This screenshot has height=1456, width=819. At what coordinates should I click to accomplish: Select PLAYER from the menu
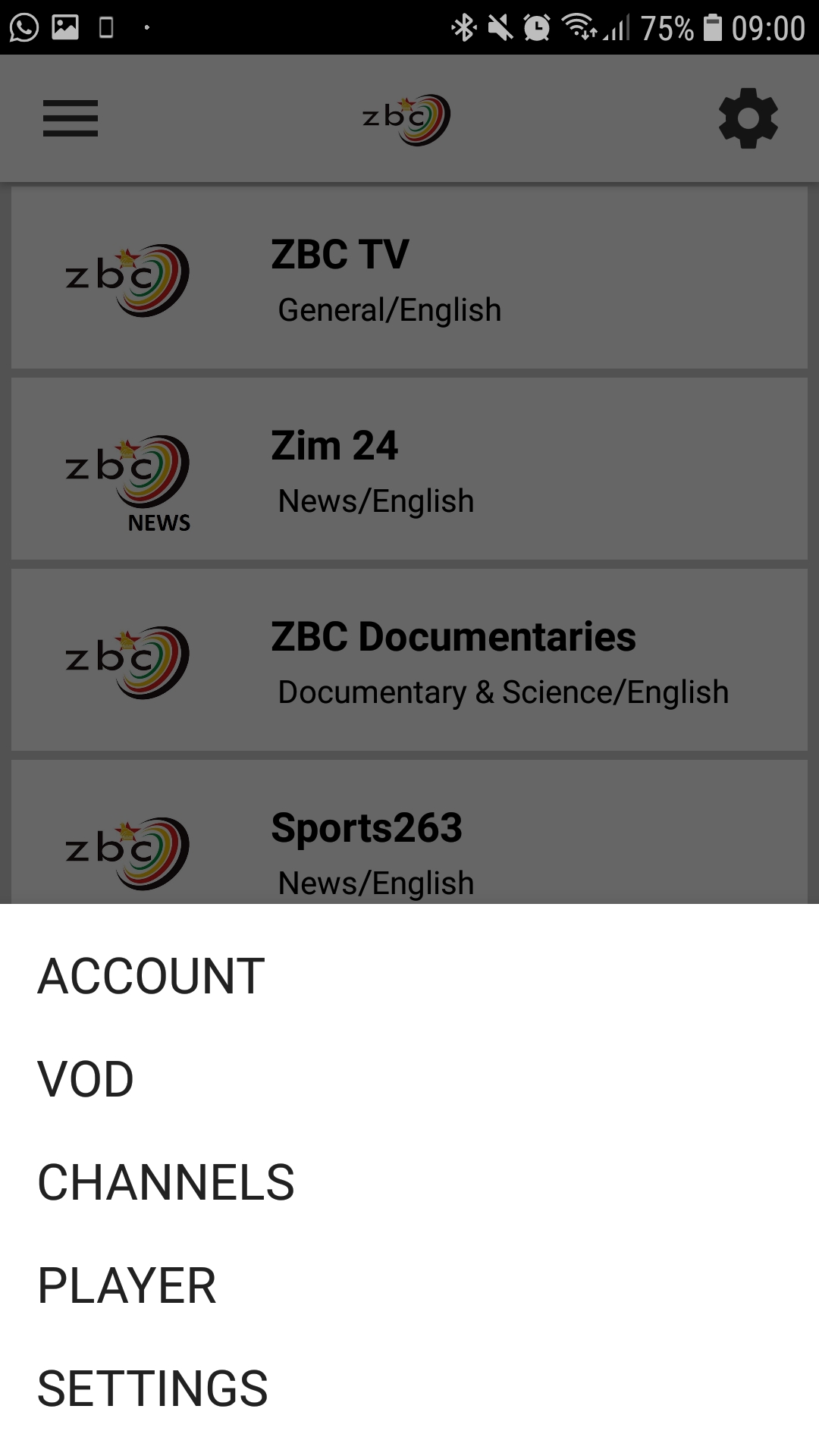127,1285
